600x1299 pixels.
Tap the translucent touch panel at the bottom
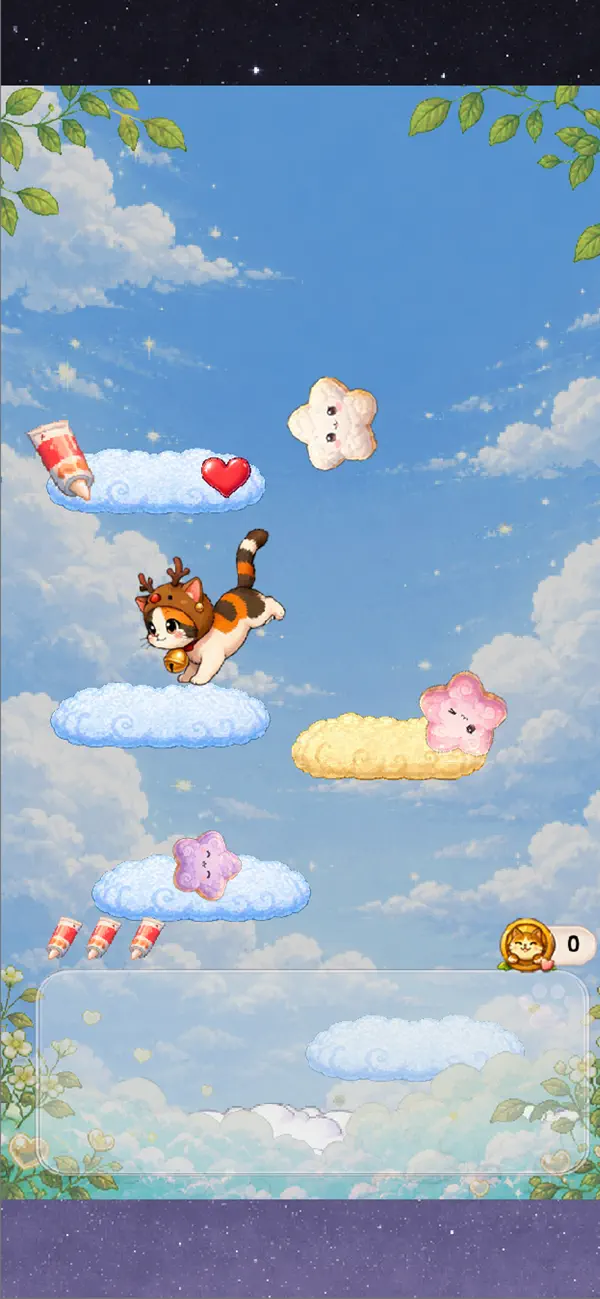click(312, 1072)
